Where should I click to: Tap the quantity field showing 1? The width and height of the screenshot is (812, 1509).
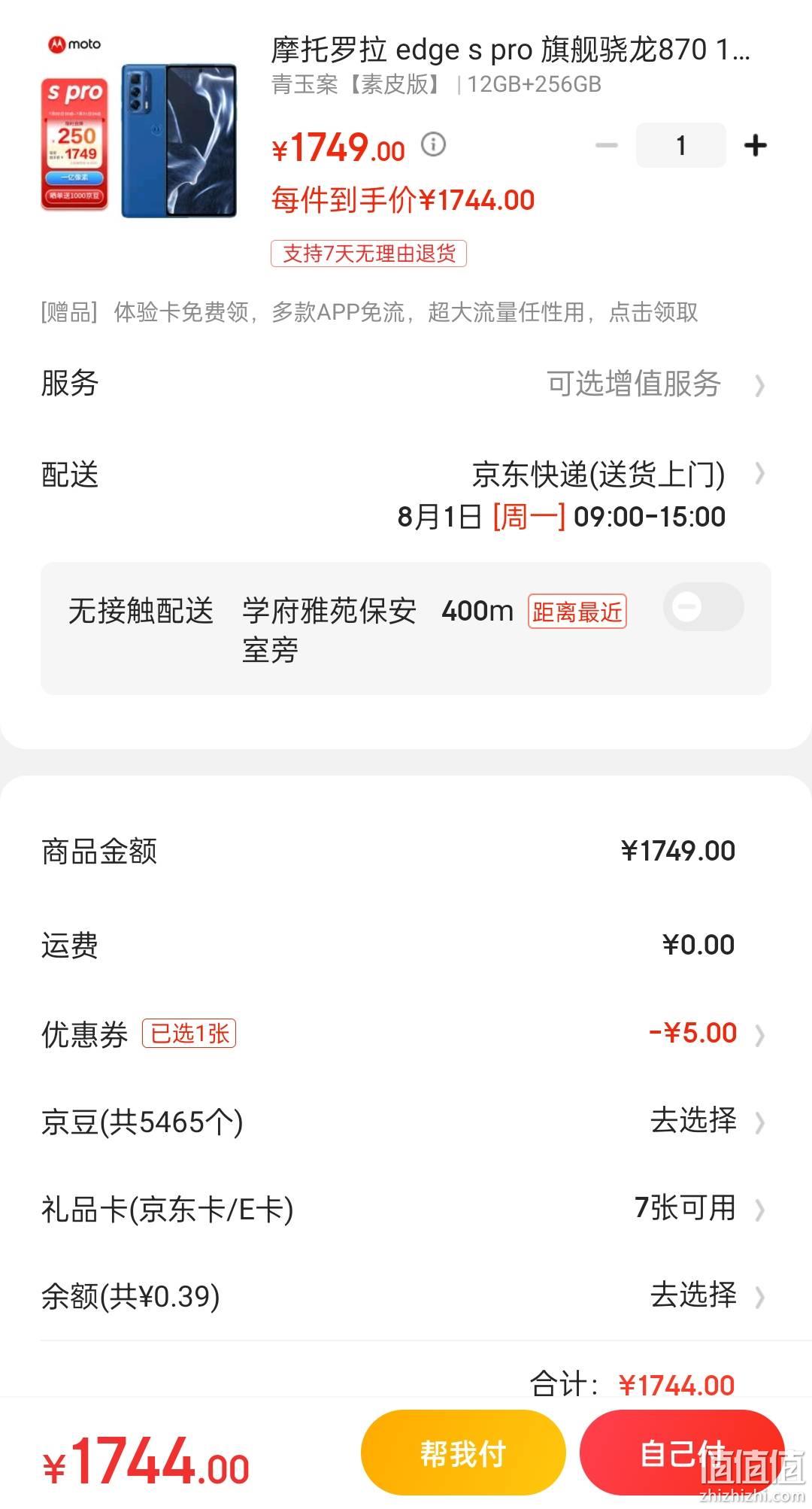(680, 145)
